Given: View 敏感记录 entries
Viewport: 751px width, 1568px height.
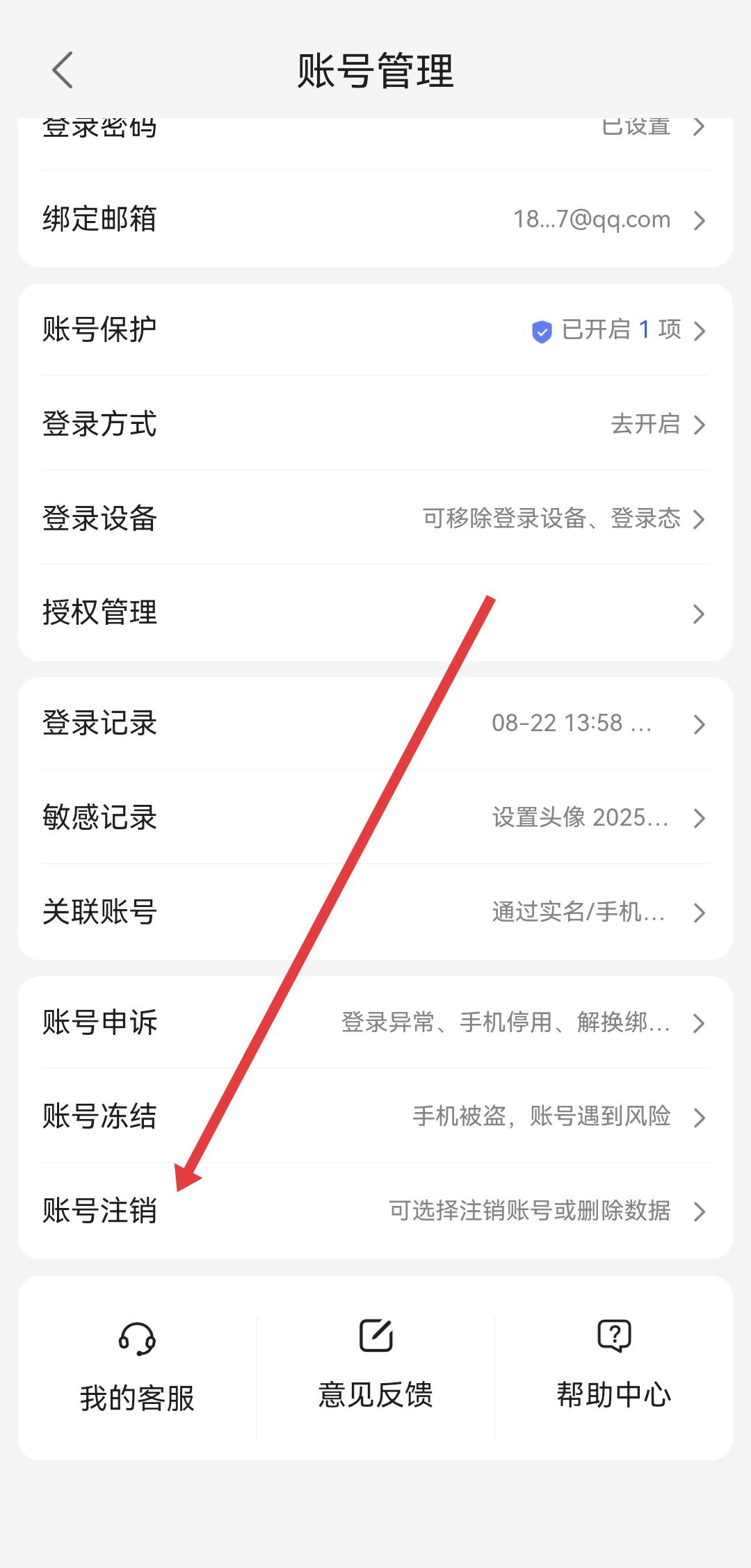Looking at the screenshot, I should point(375,818).
